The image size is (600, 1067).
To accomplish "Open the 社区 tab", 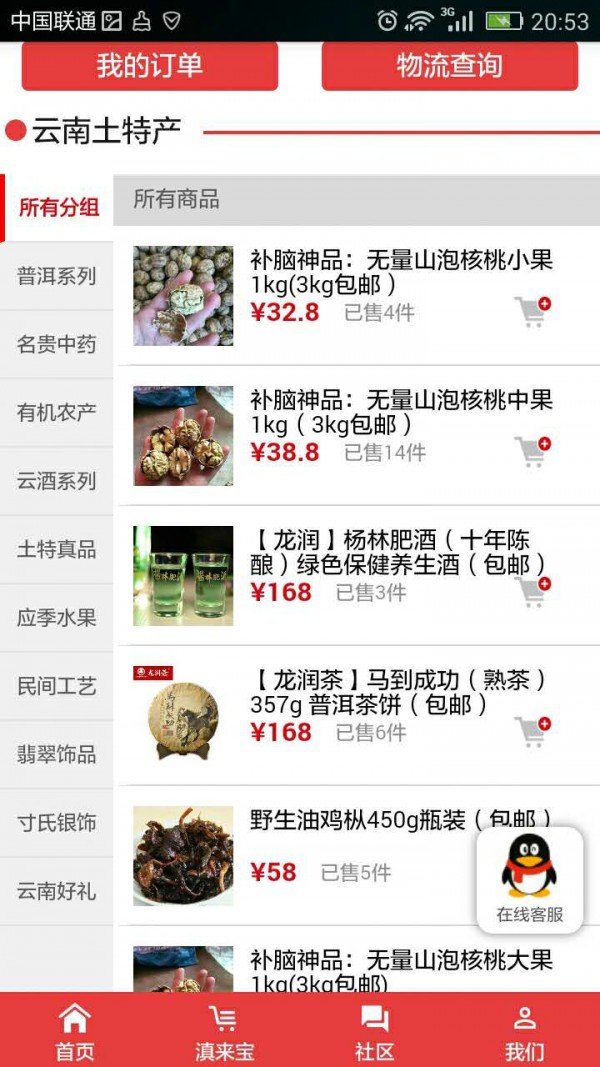I will click(375, 1030).
